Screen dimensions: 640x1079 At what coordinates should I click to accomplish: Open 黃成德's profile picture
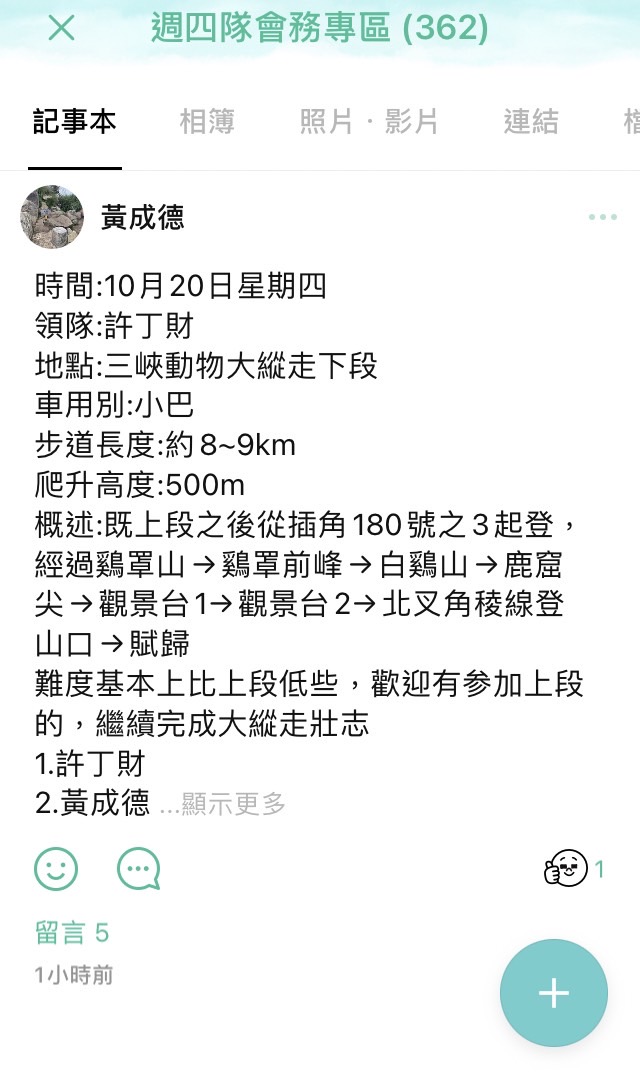(x=52, y=216)
